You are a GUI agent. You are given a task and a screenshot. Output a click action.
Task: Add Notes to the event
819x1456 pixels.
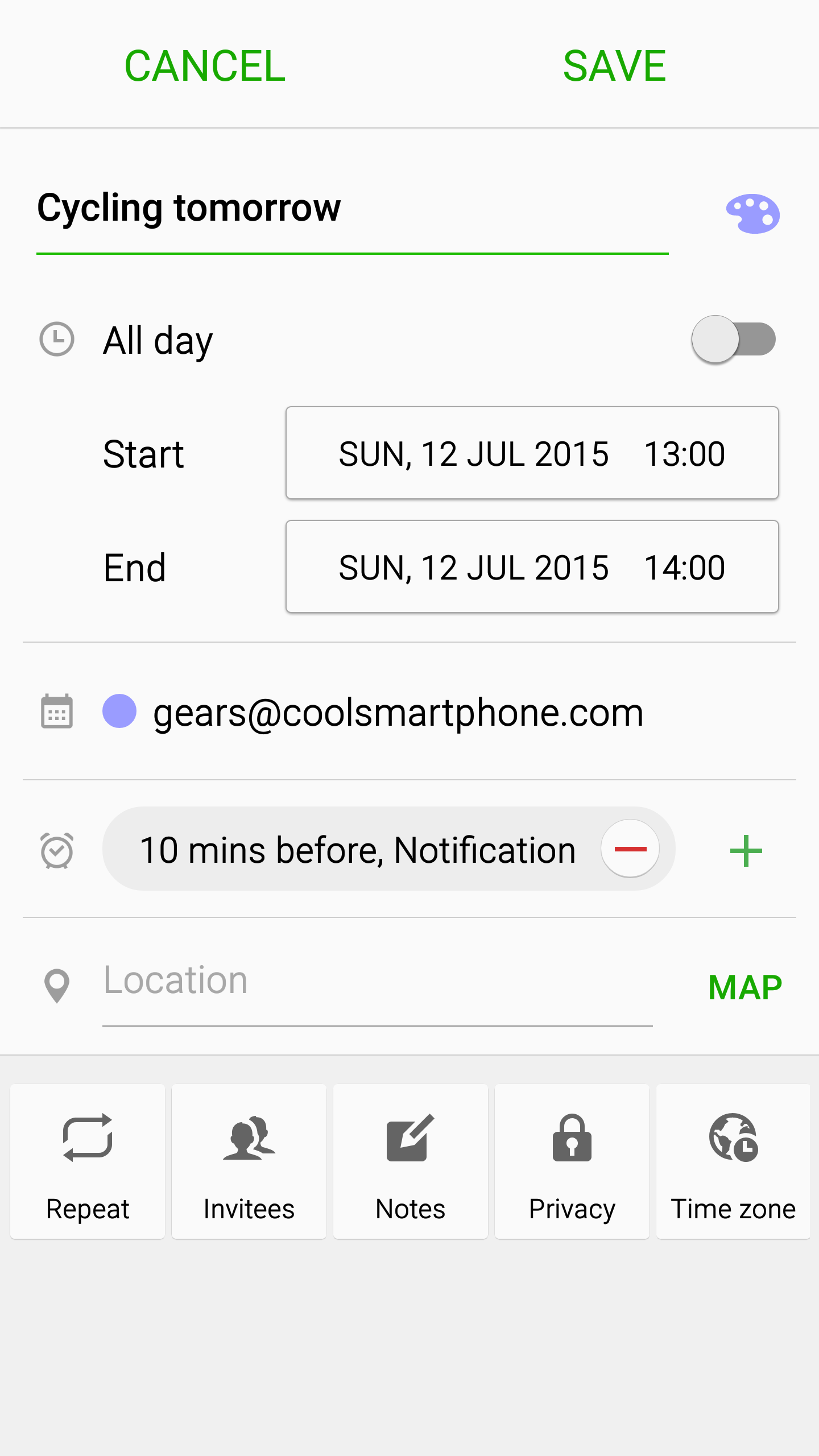tap(411, 1161)
